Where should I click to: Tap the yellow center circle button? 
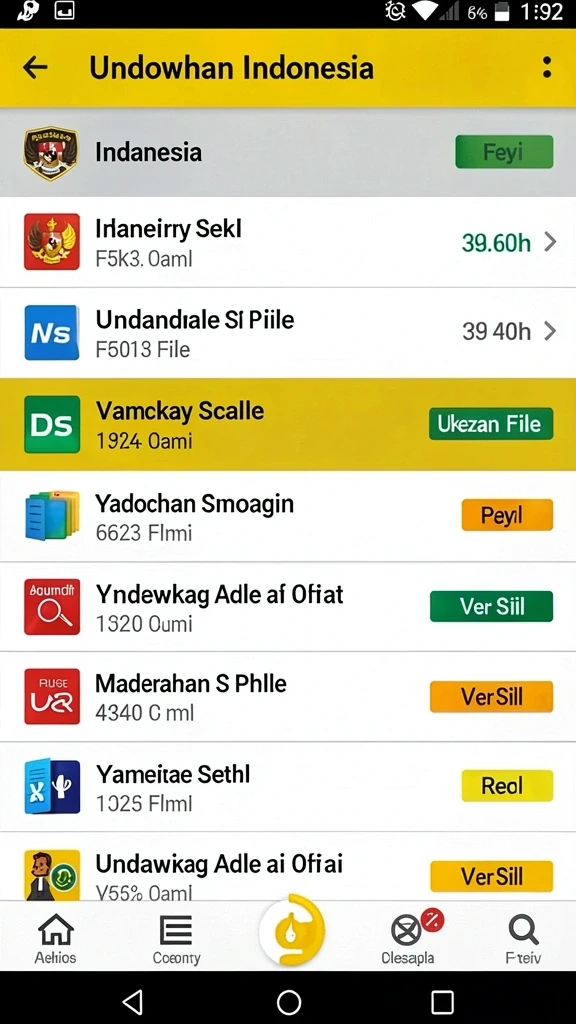(x=291, y=932)
